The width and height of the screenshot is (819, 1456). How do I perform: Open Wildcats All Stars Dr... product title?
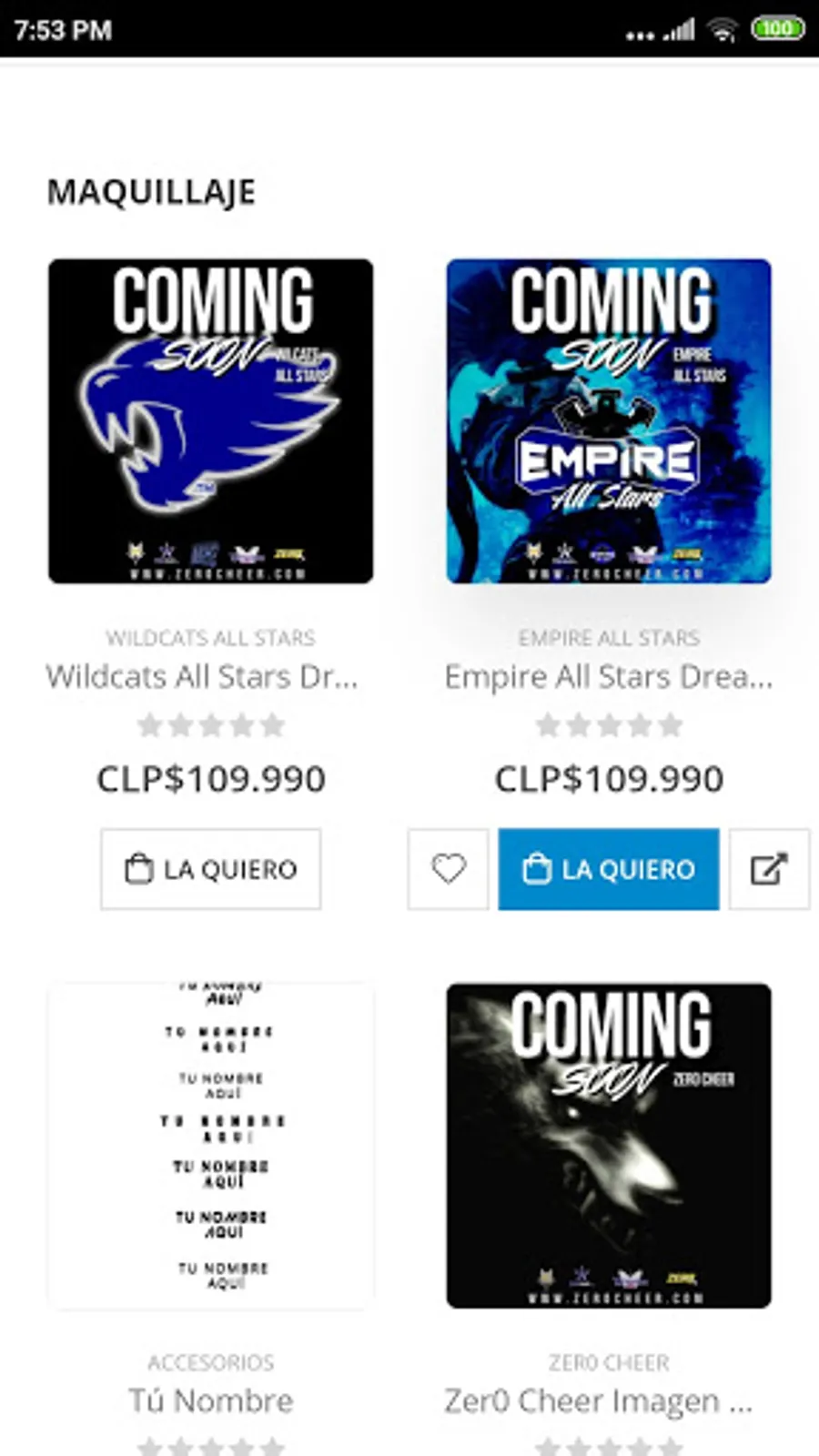coord(202,677)
